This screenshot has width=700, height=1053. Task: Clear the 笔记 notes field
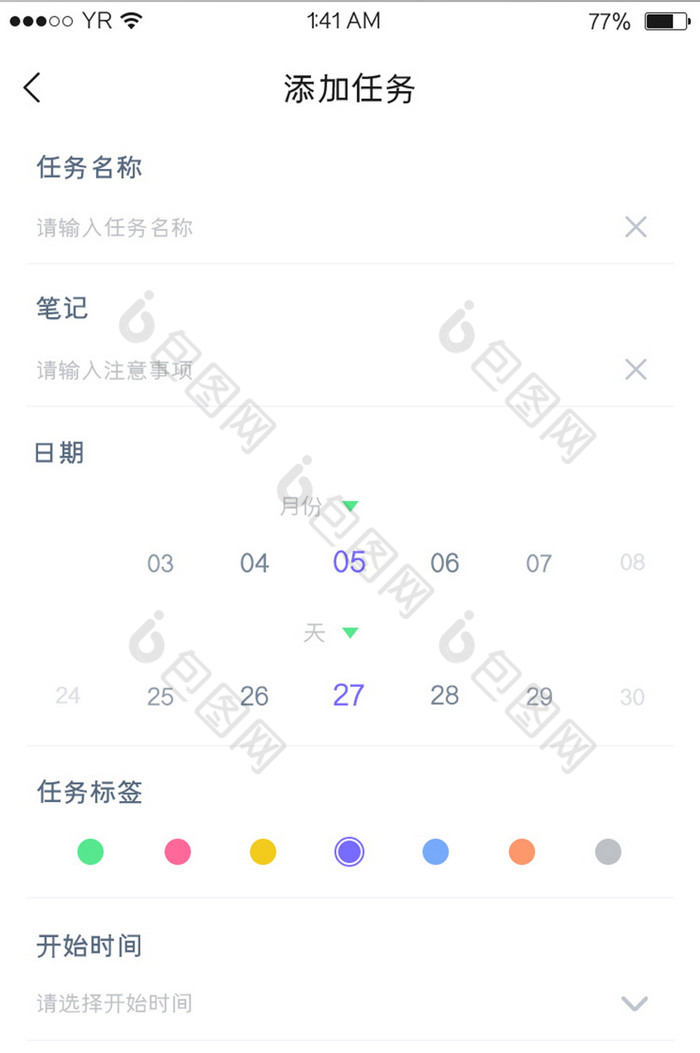point(635,370)
